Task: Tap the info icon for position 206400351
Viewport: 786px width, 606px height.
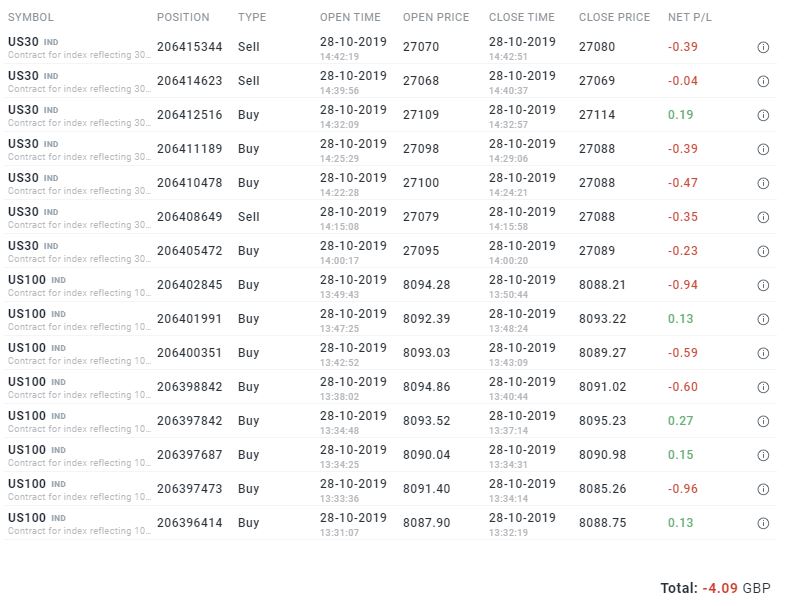Action: point(763,353)
